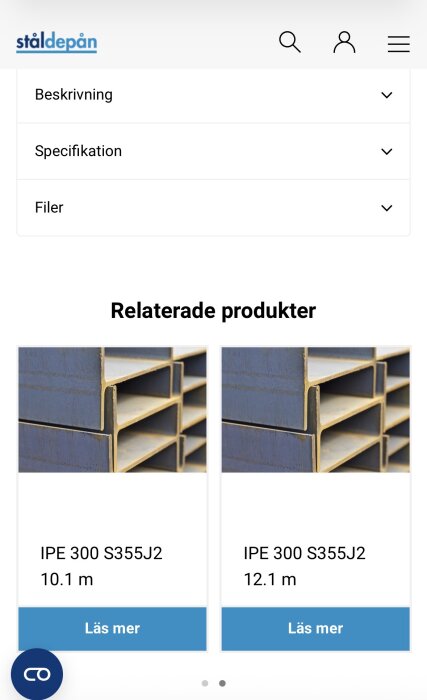Open the hamburger menu
This screenshot has height=700, width=427.
398,44
